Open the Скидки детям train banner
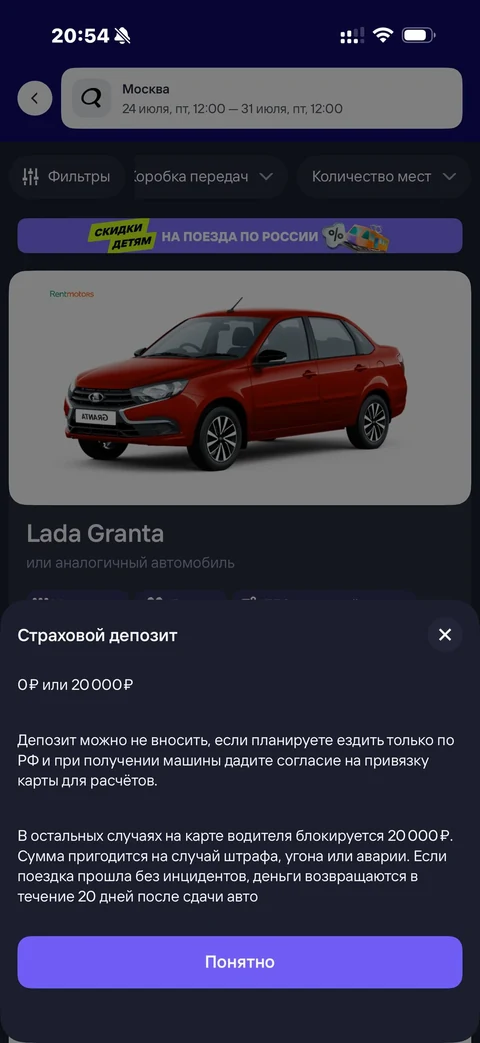 pyautogui.click(x=240, y=235)
